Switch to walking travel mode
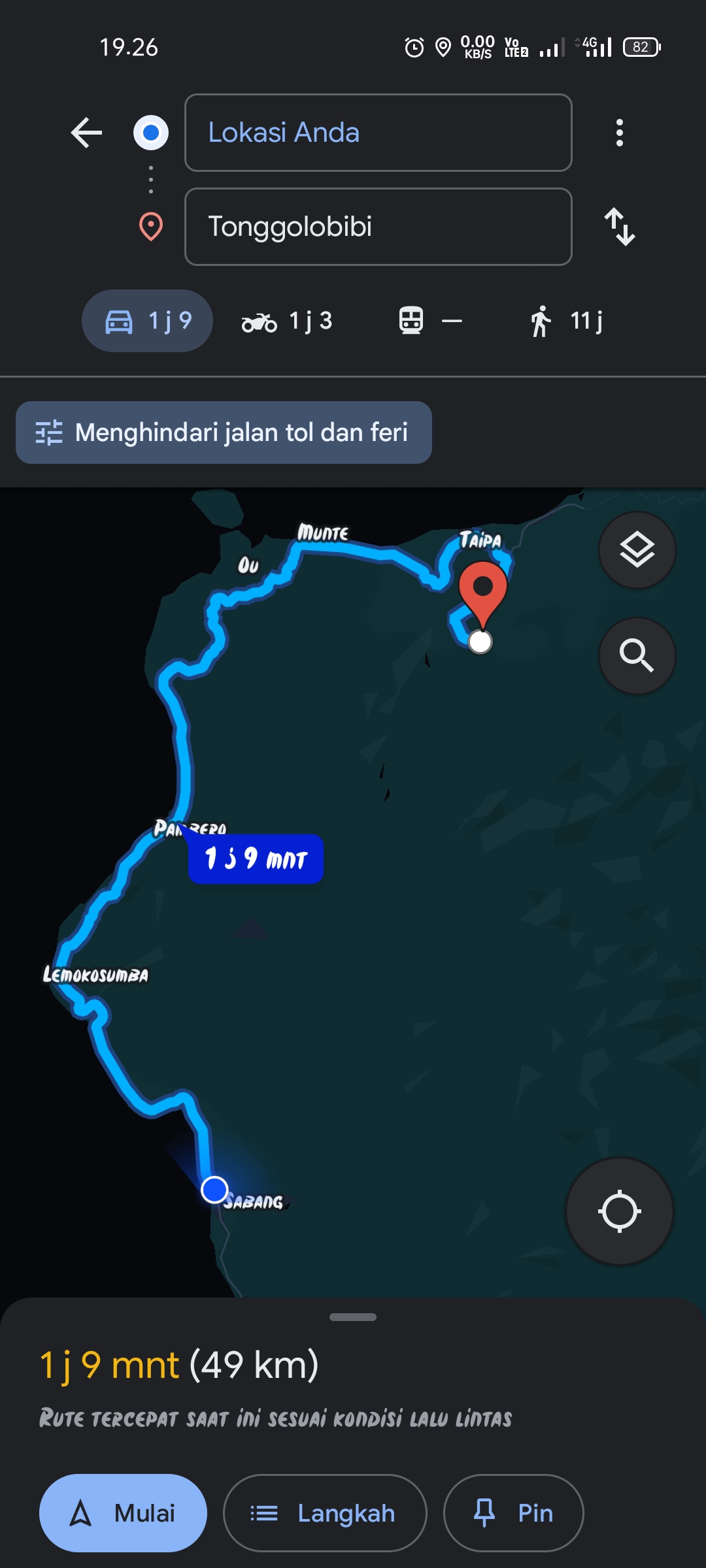The image size is (706, 1568). [x=566, y=321]
